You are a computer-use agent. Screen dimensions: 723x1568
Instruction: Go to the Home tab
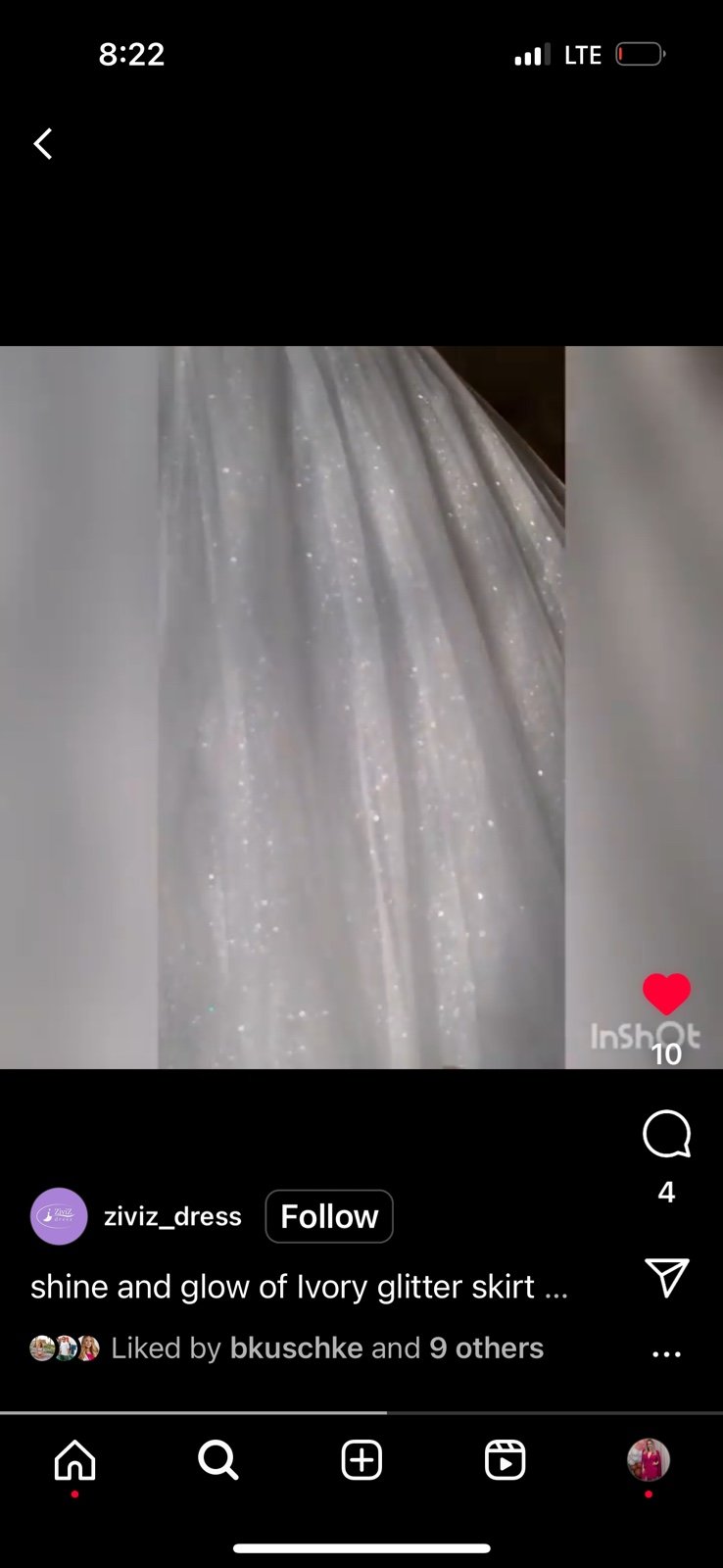(x=74, y=1460)
